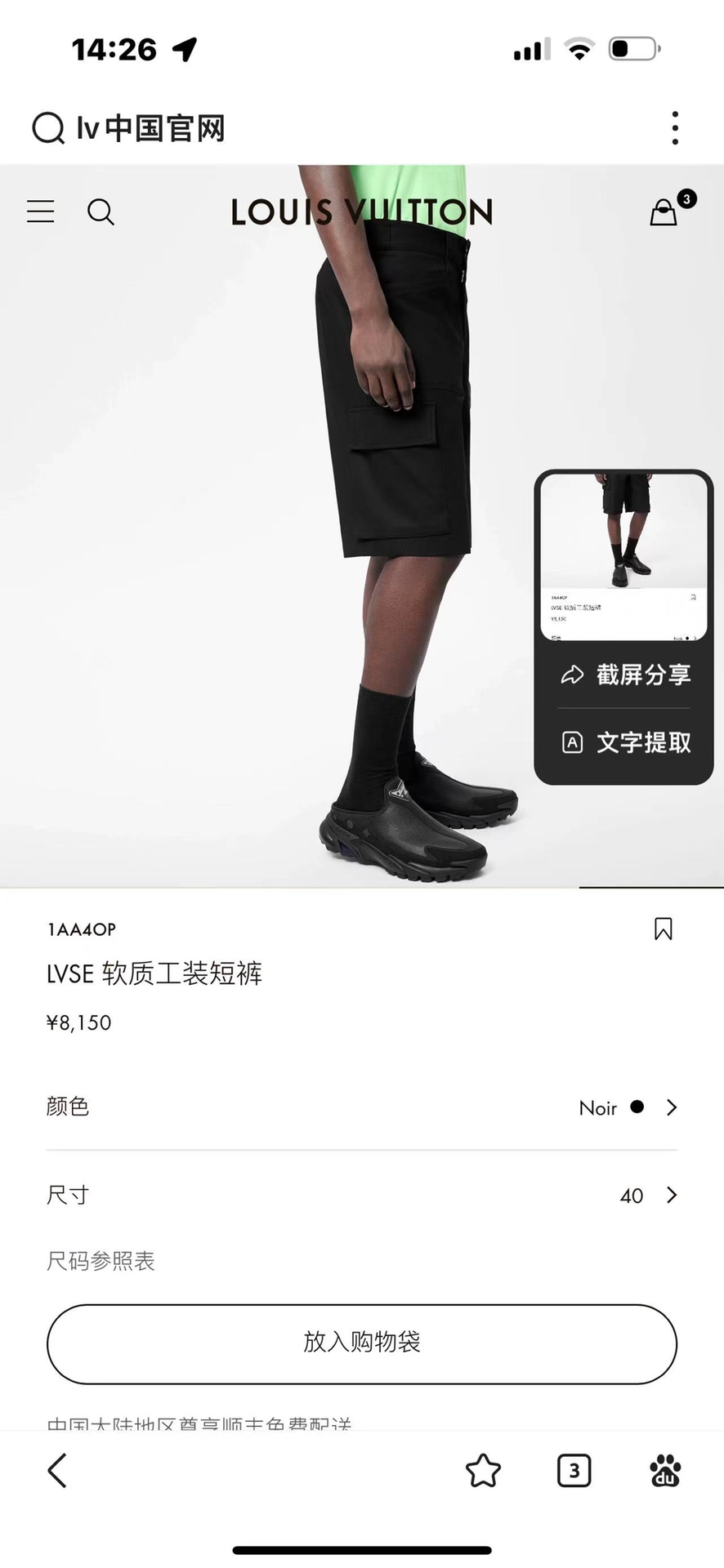Favorite this page with star icon
The image size is (724, 1568).
[483, 1471]
